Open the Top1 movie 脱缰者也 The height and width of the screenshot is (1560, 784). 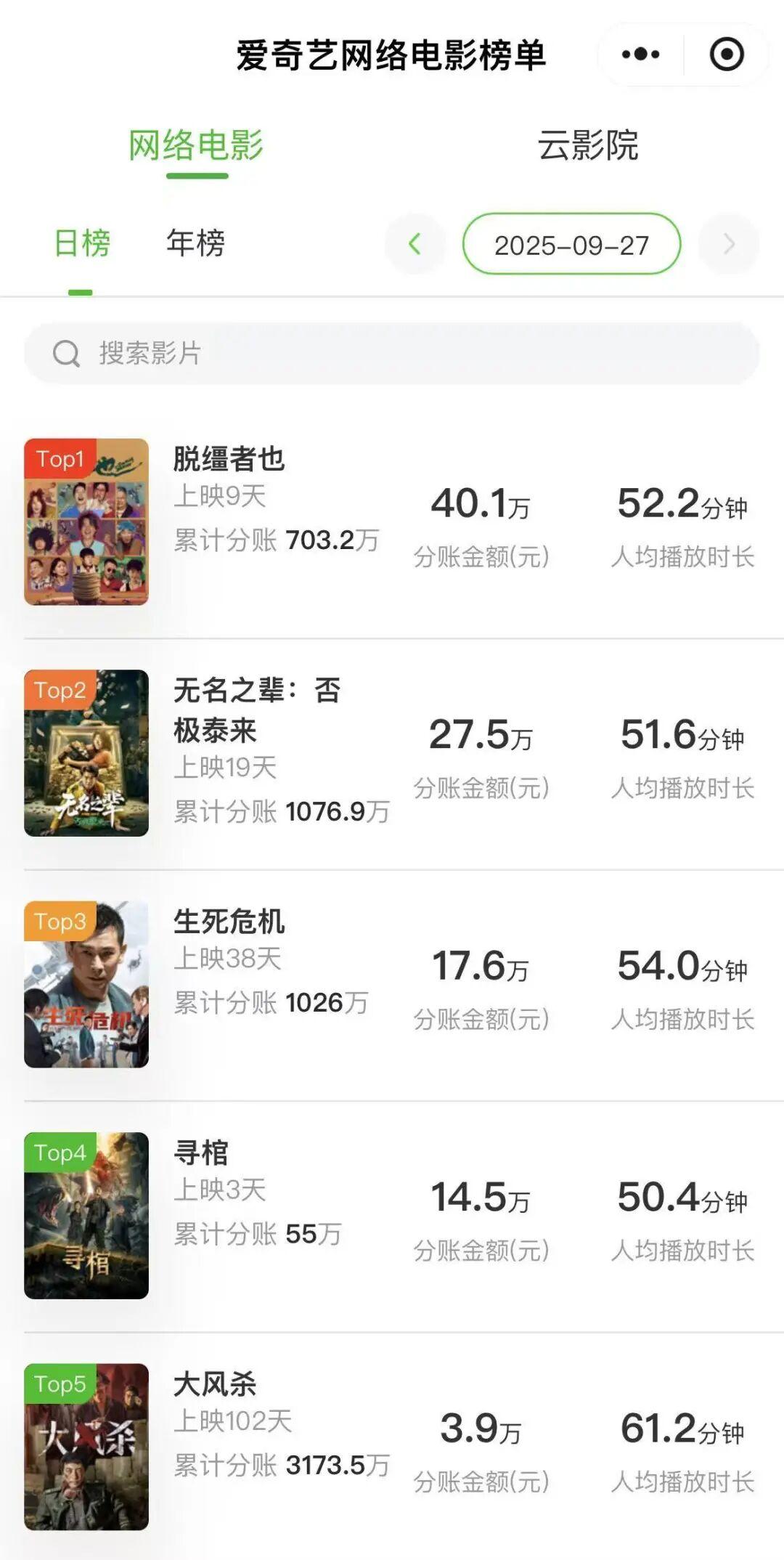pyautogui.click(x=229, y=459)
